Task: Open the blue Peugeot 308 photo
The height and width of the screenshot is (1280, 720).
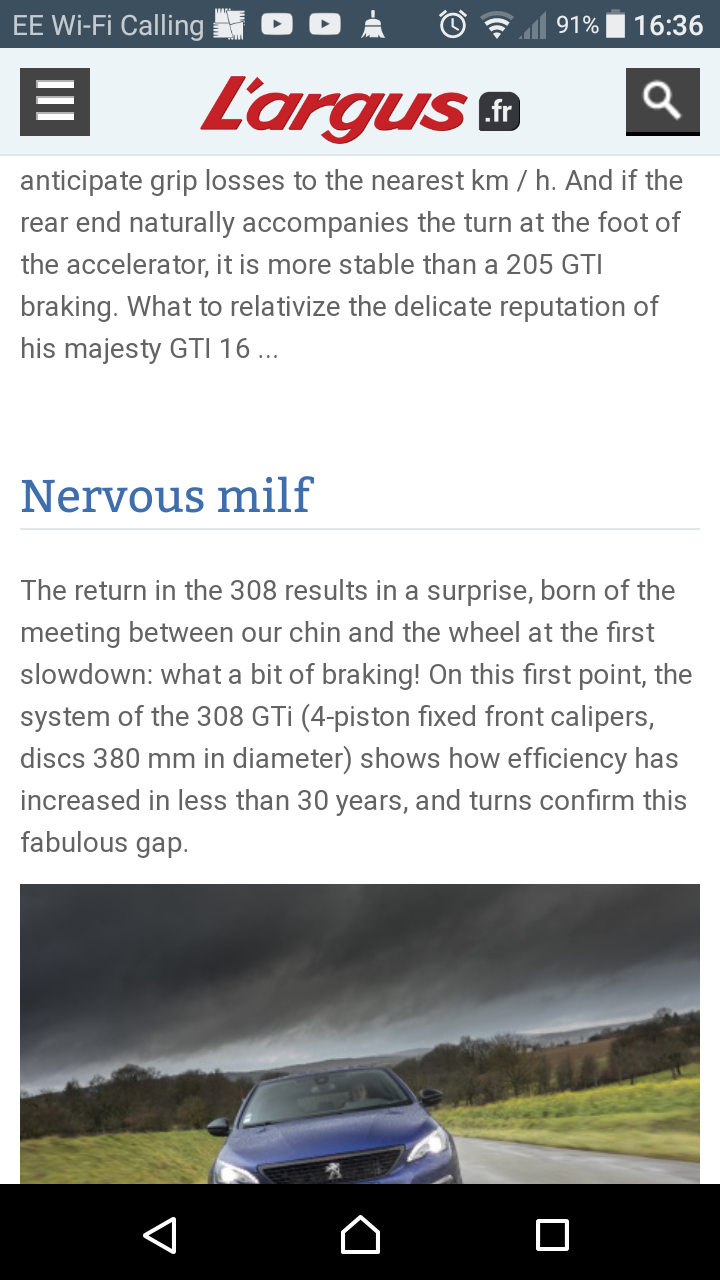Action: click(x=360, y=1034)
